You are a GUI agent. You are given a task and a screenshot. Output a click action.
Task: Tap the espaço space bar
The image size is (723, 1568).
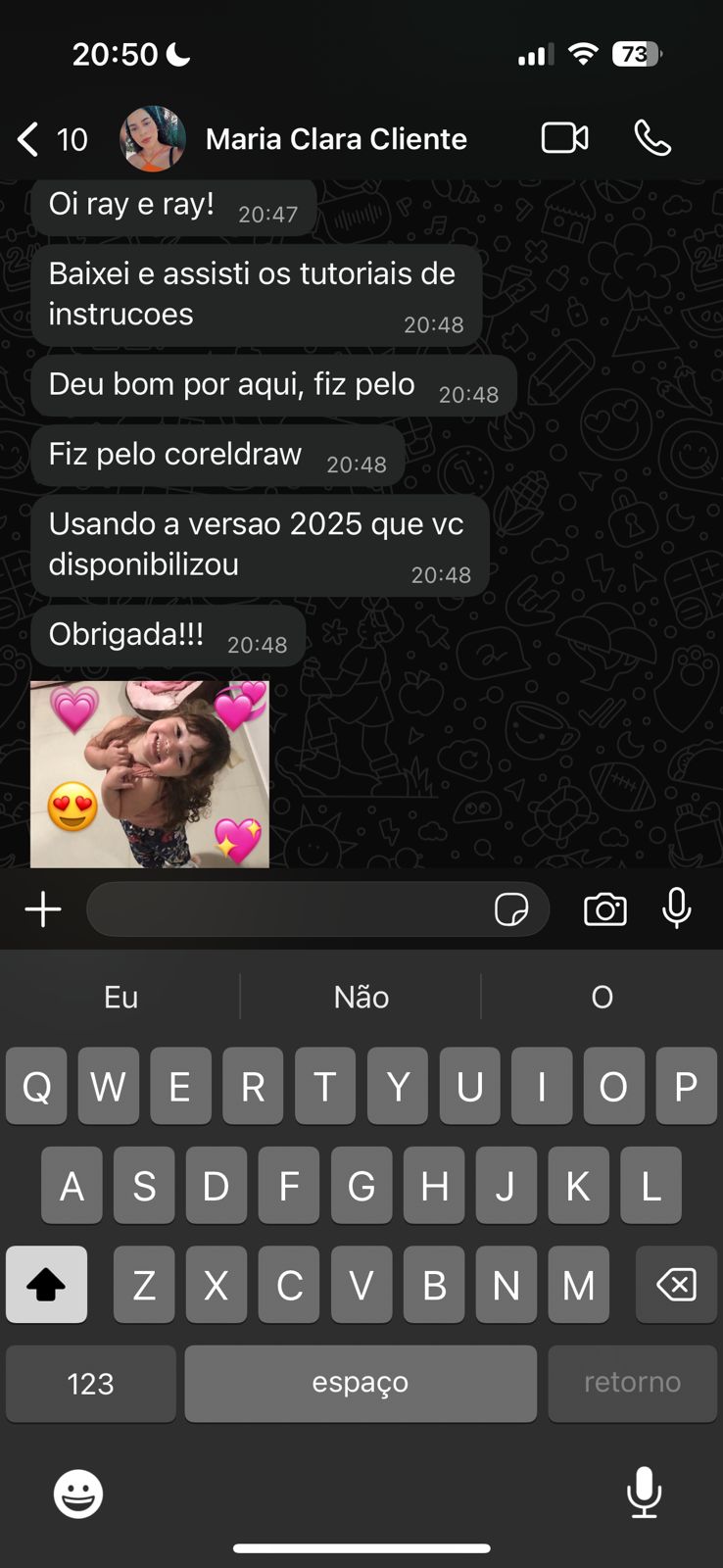click(x=361, y=1383)
